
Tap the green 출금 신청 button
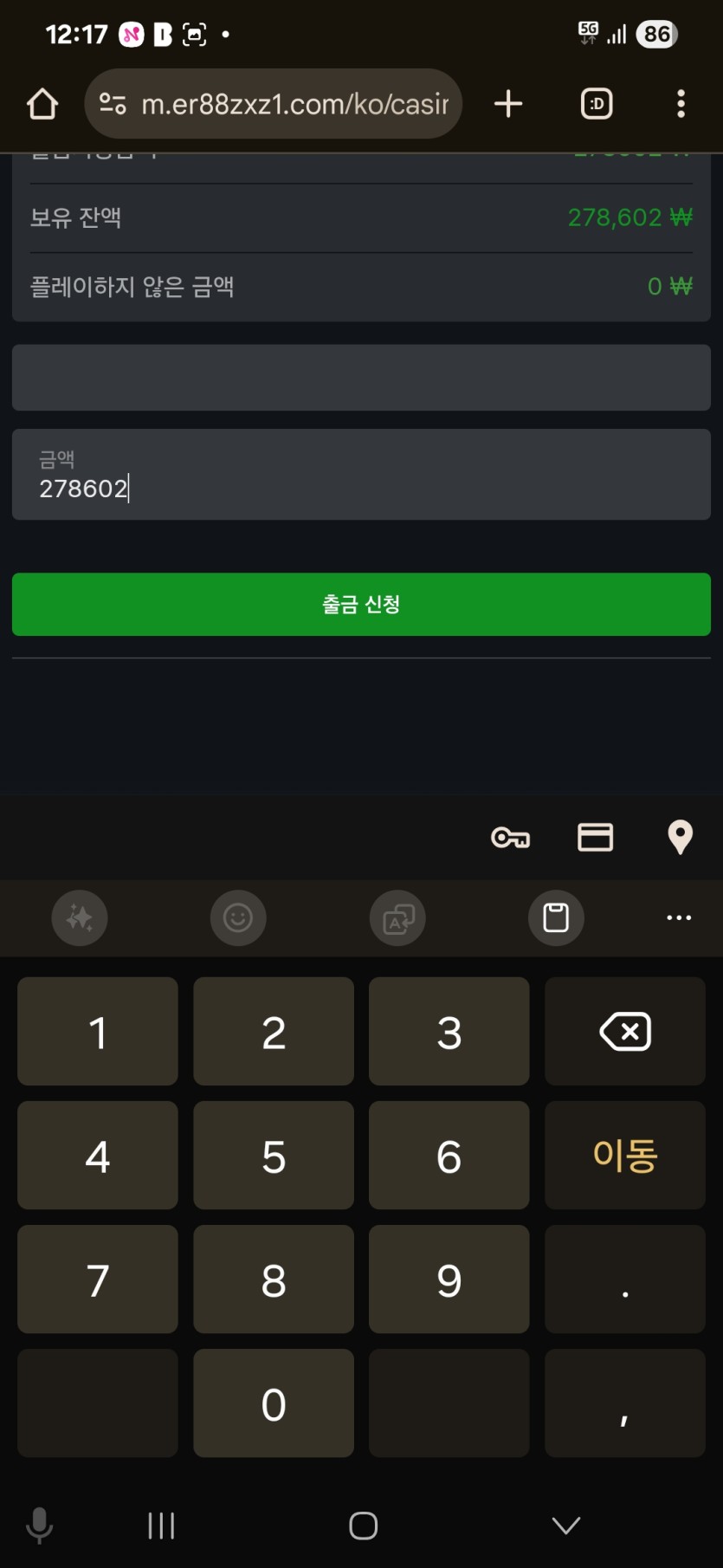pyautogui.click(x=361, y=604)
